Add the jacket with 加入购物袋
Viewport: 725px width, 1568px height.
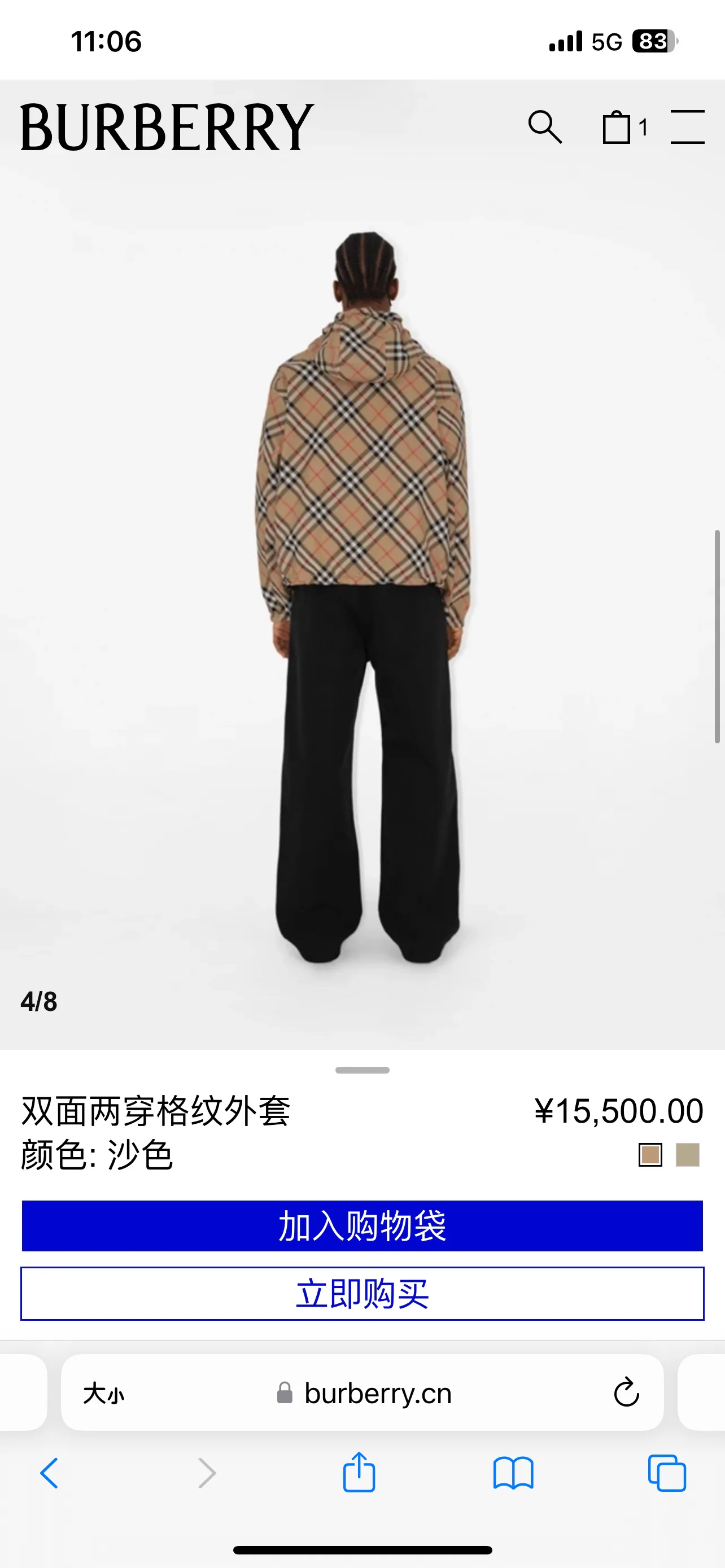pyautogui.click(x=362, y=1225)
